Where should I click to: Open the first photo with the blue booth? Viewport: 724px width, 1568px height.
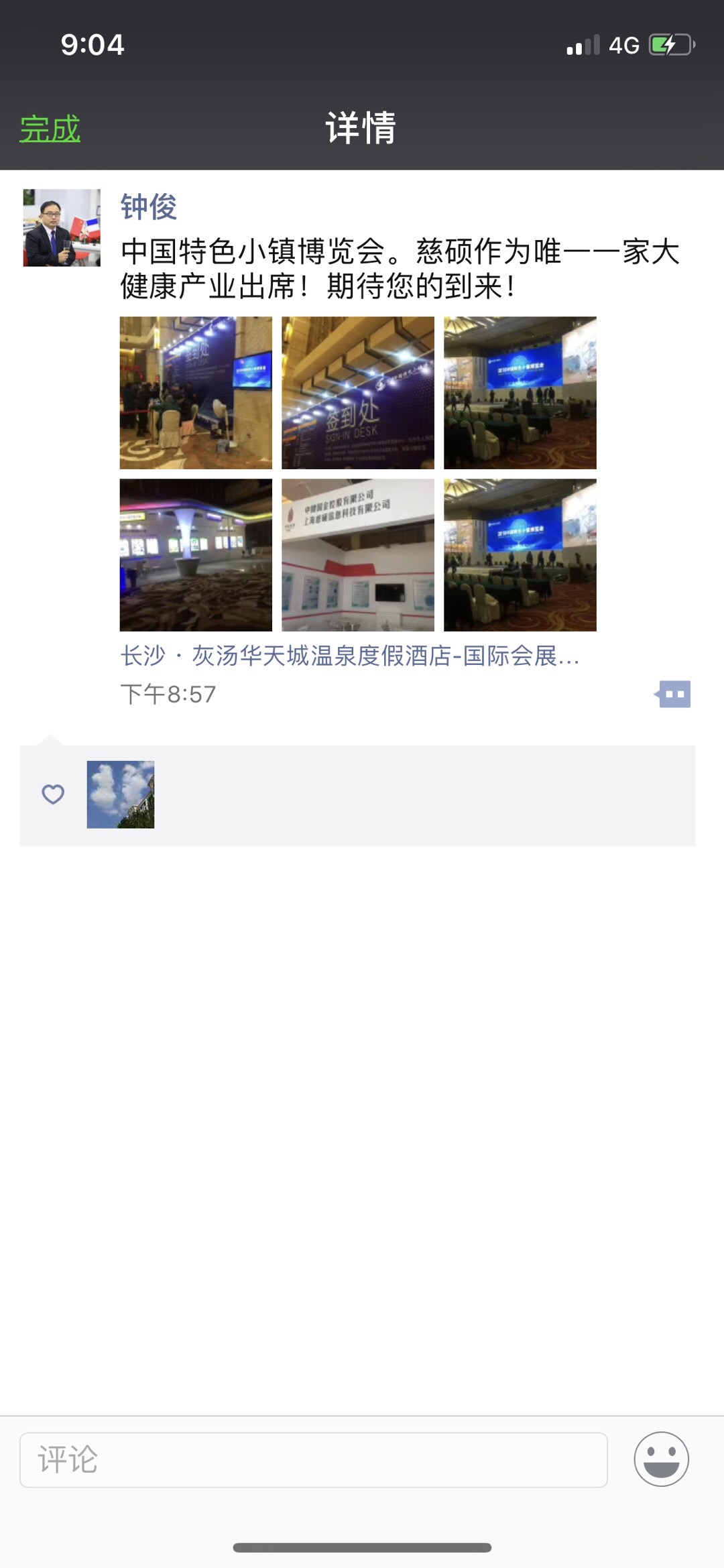point(196,393)
